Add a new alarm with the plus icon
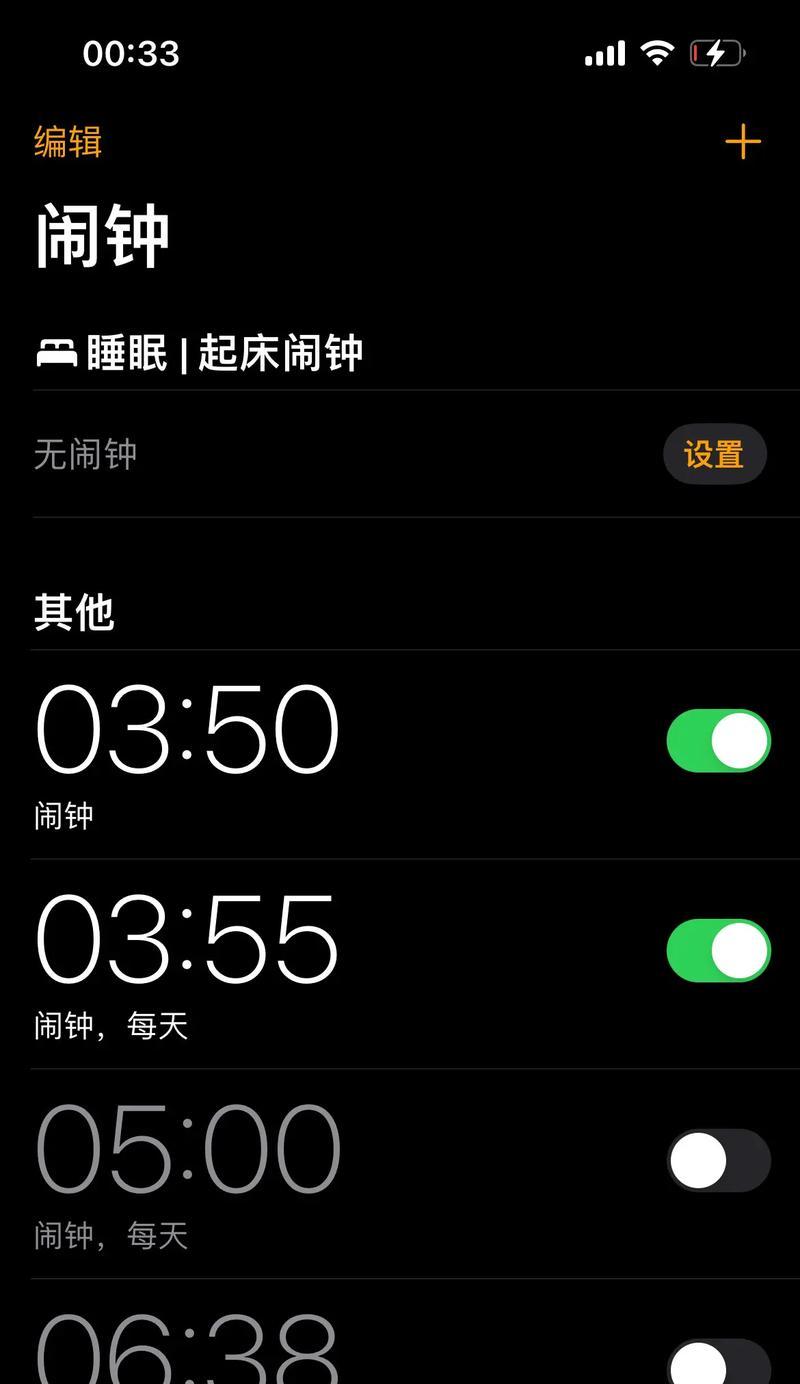The image size is (800, 1384). 743,142
